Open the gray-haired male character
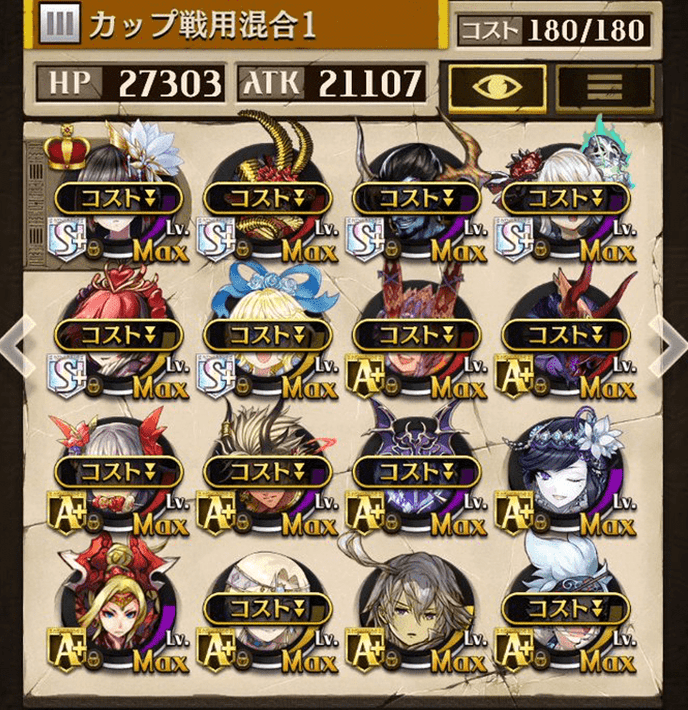 click(x=416, y=610)
